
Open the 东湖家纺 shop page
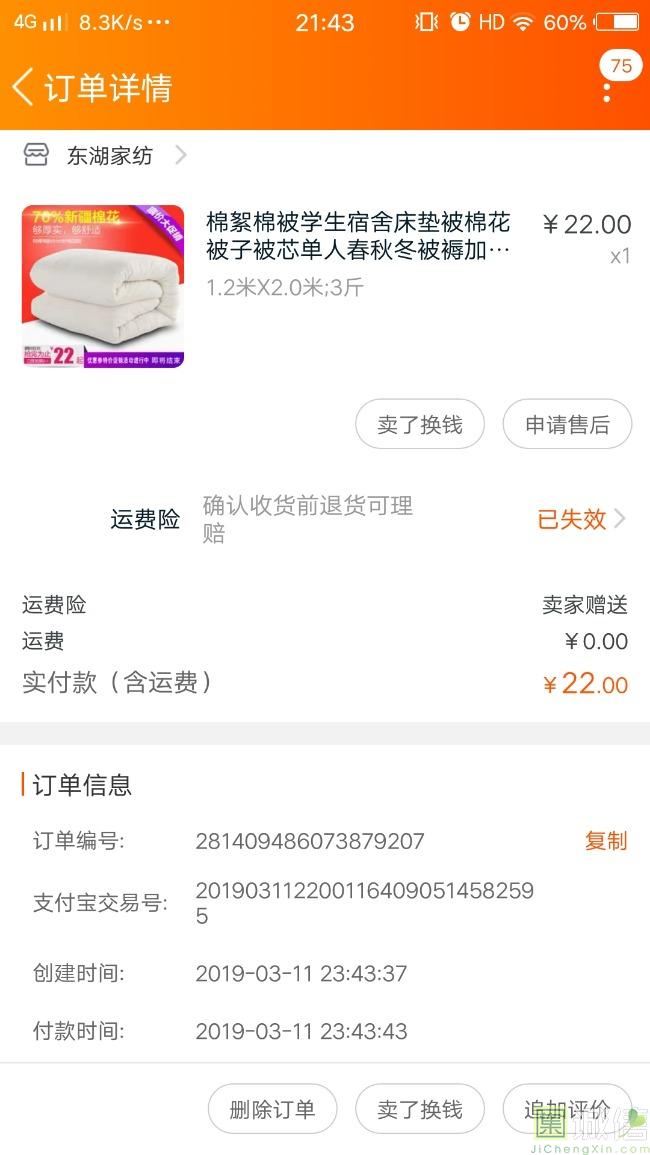point(109,156)
